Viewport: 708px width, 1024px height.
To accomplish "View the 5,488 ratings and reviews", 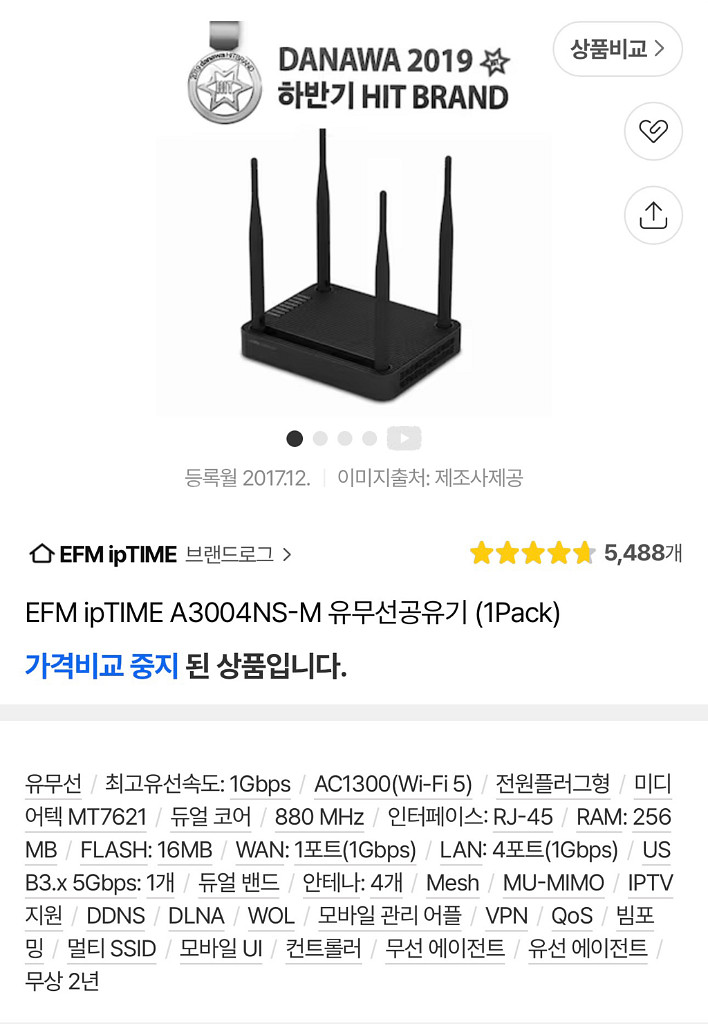I will [x=575, y=553].
